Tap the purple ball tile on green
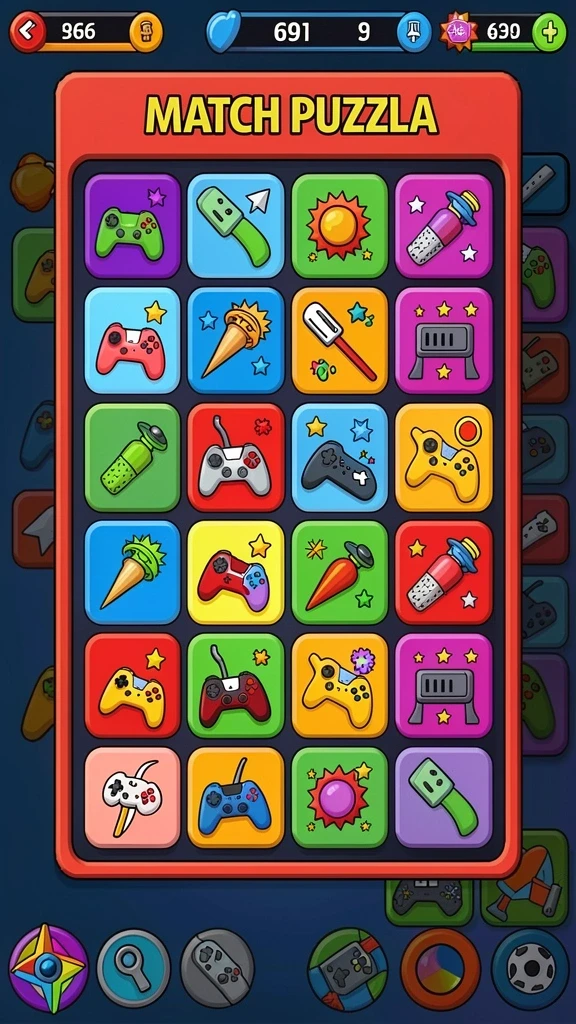The height and width of the screenshot is (1024, 576). (x=340, y=798)
